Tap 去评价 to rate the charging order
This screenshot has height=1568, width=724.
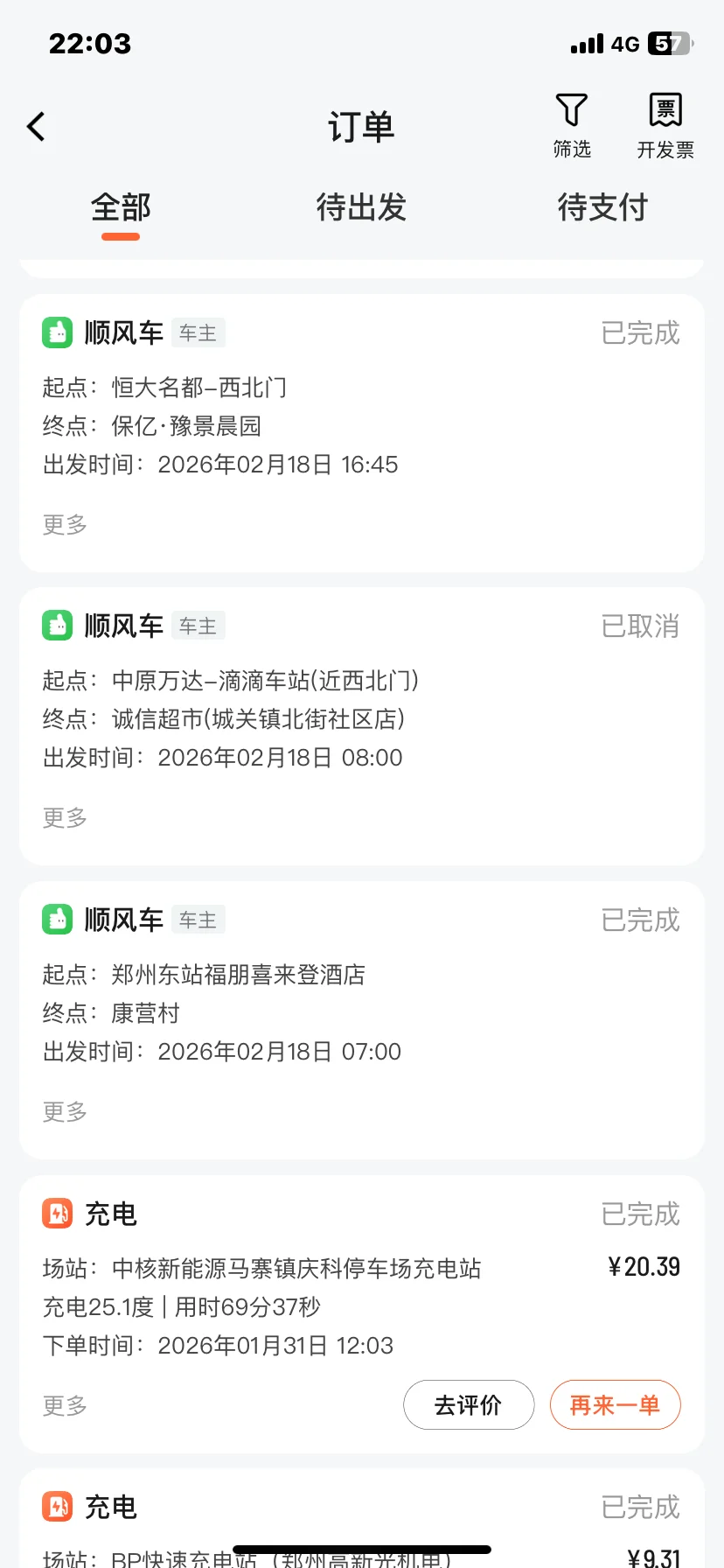(469, 1405)
